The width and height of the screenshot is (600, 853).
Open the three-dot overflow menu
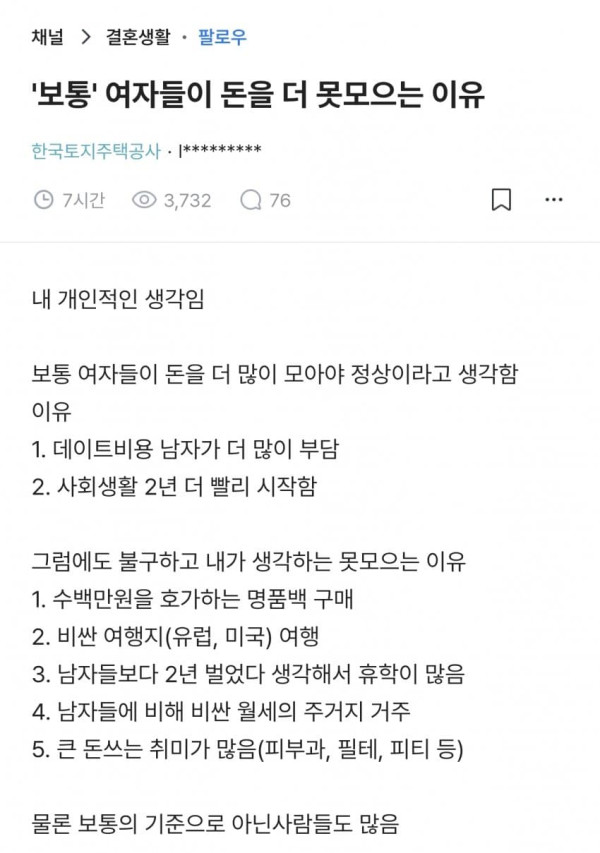tap(554, 200)
